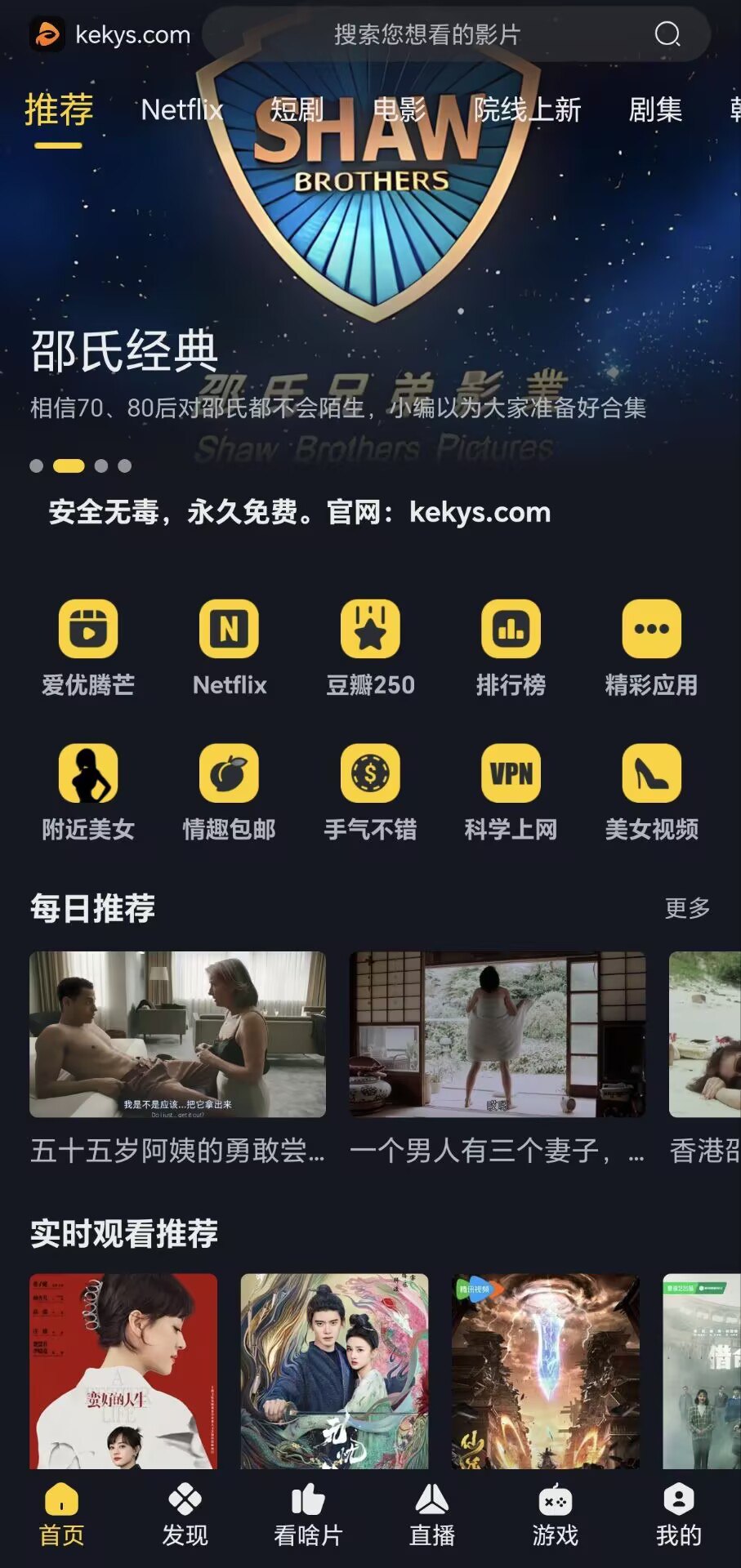The image size is (741, 1568).
Task: Go to the 我的 profile tab
Action: click(679, 1516)
